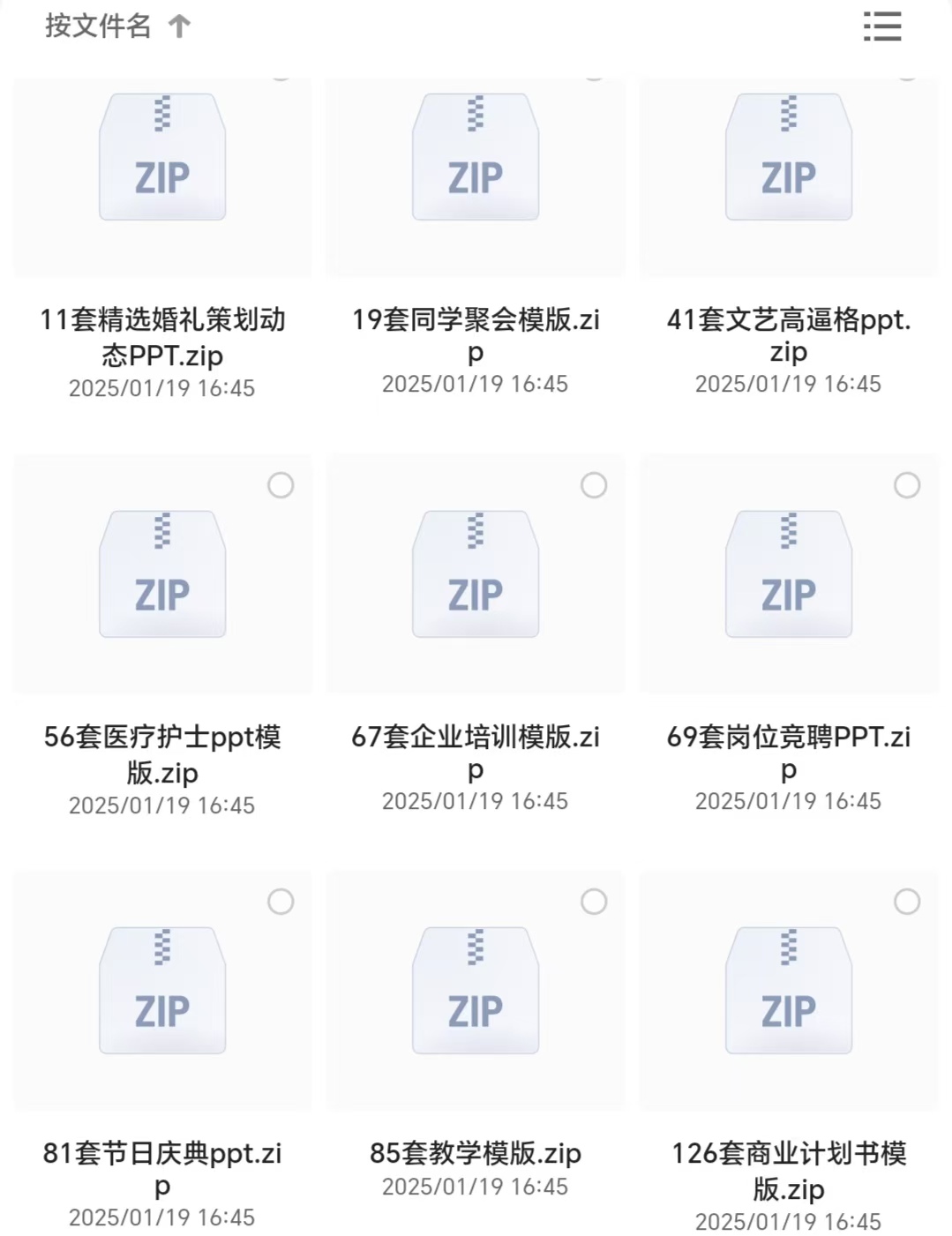Open 85套教学模版.zip file
Viewport: 952px width, 1236px height.
476,992
